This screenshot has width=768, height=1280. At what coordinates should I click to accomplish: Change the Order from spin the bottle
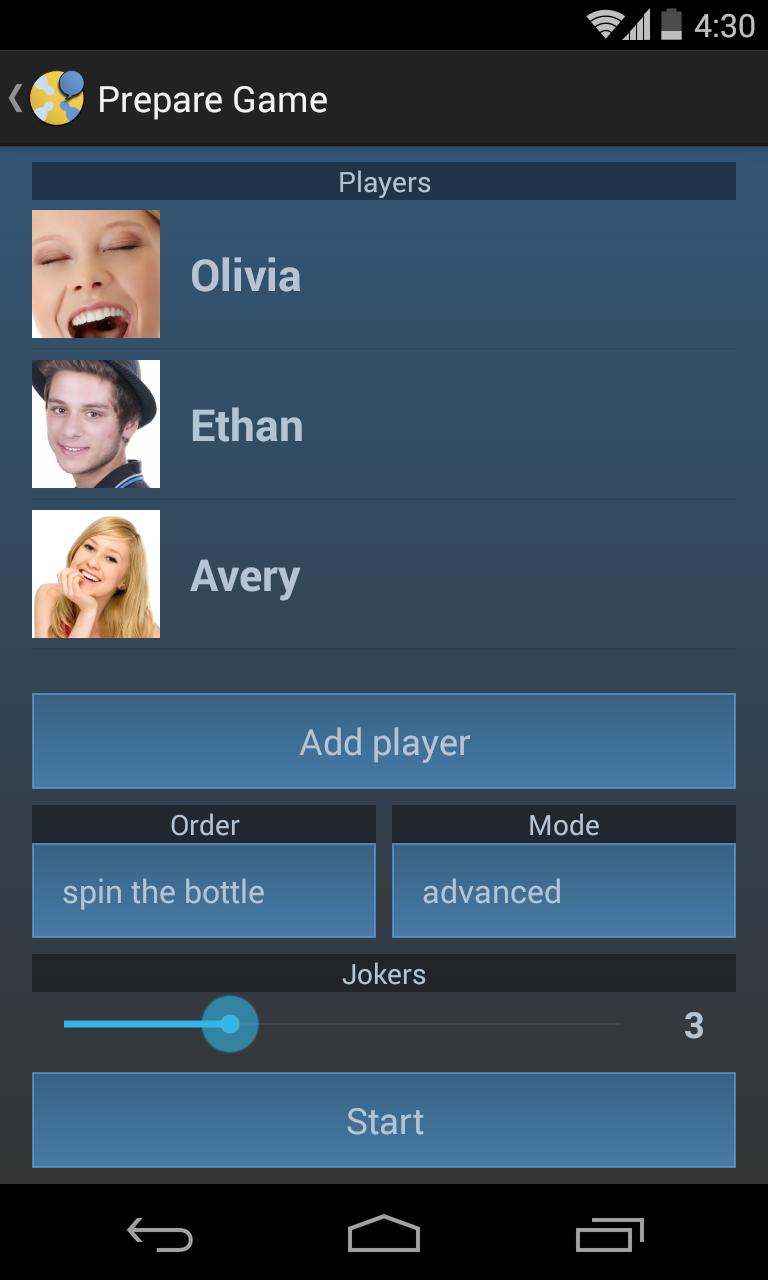pyautogui.click(x=204, y=891)
